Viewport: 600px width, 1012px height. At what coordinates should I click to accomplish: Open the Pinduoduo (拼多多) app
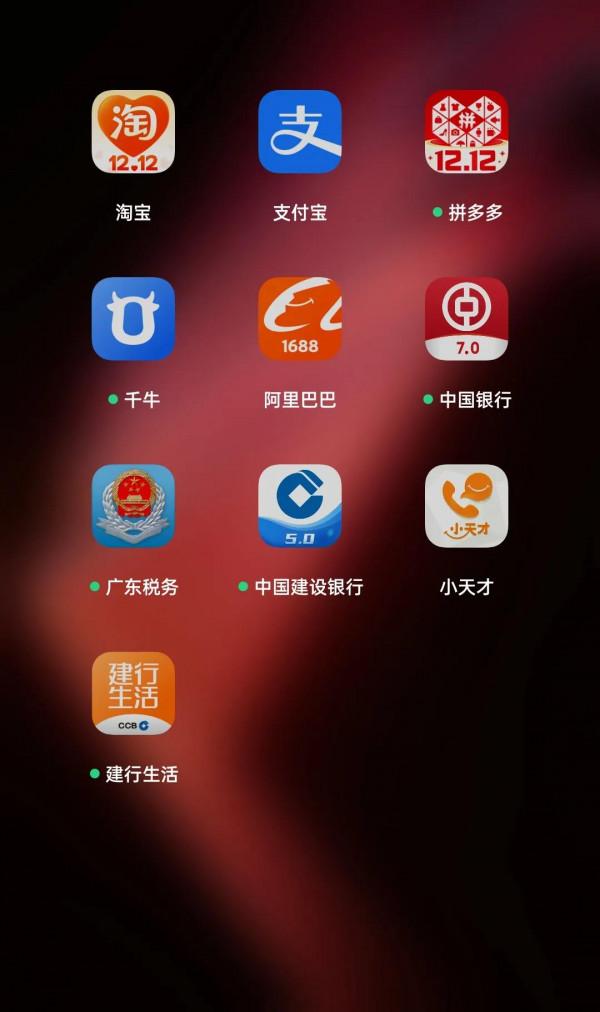[466, 132]
